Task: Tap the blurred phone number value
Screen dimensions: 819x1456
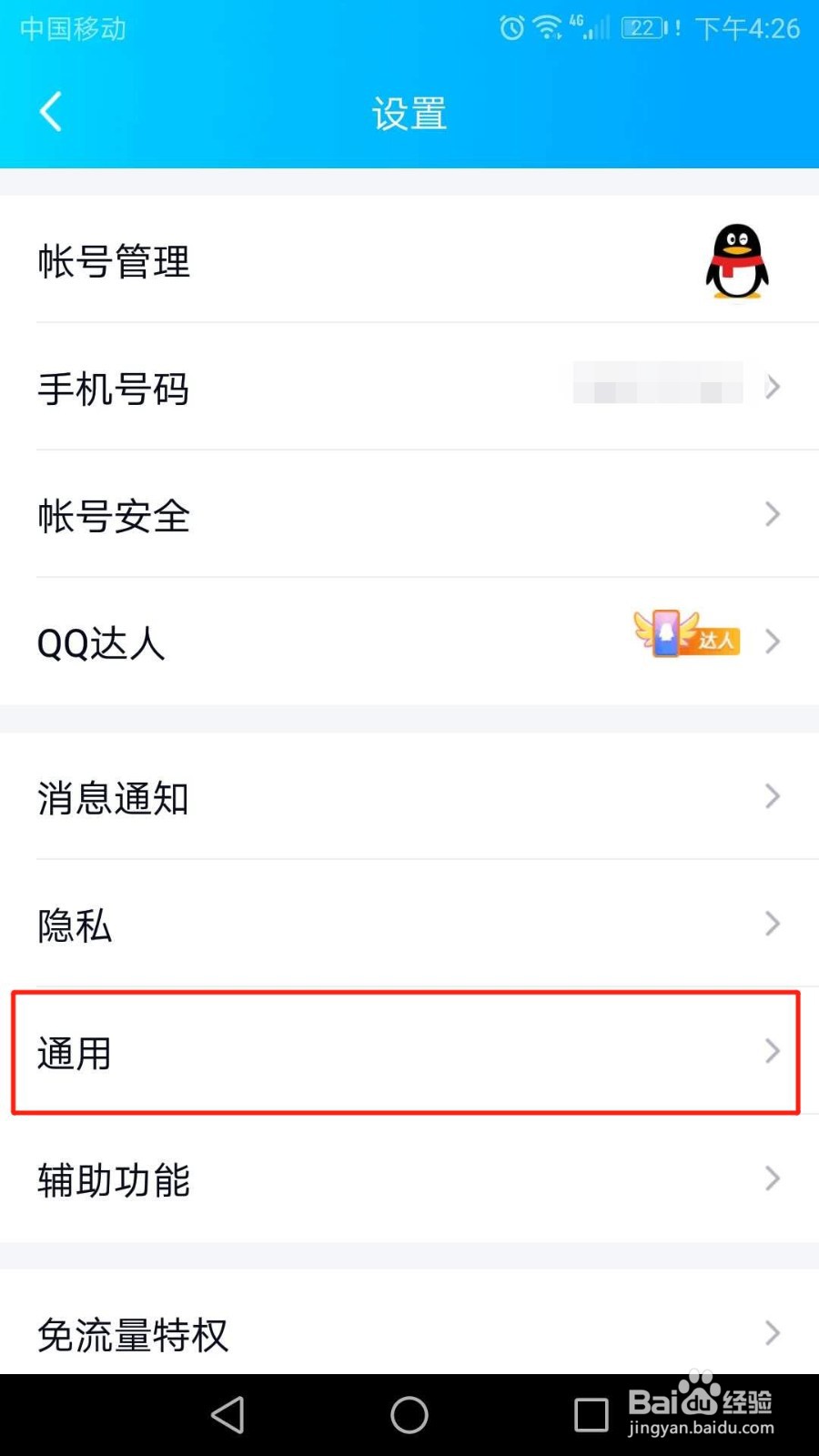Action: (660, 387)
